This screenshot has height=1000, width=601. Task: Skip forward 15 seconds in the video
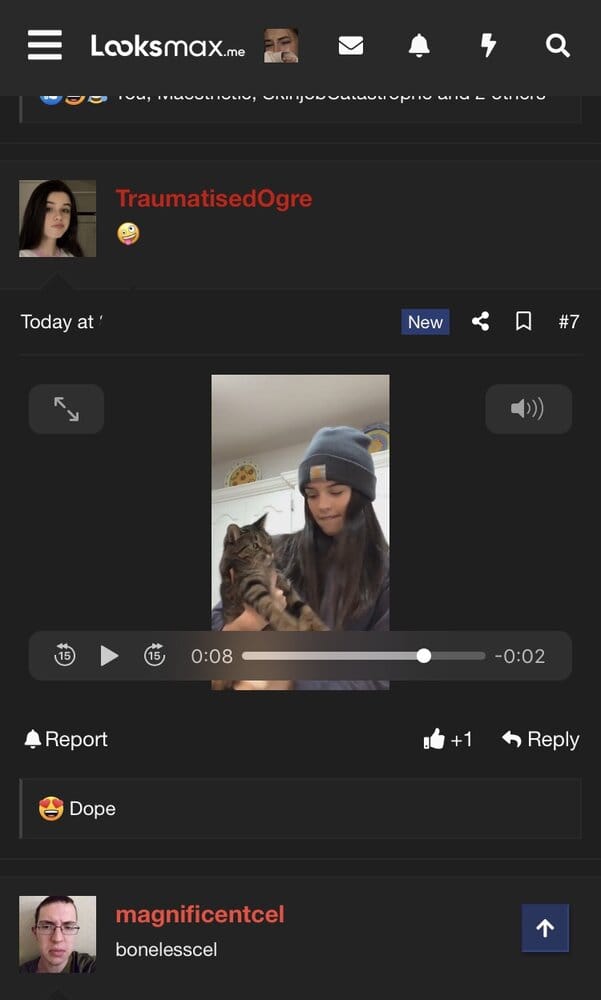tap(155, 656)
